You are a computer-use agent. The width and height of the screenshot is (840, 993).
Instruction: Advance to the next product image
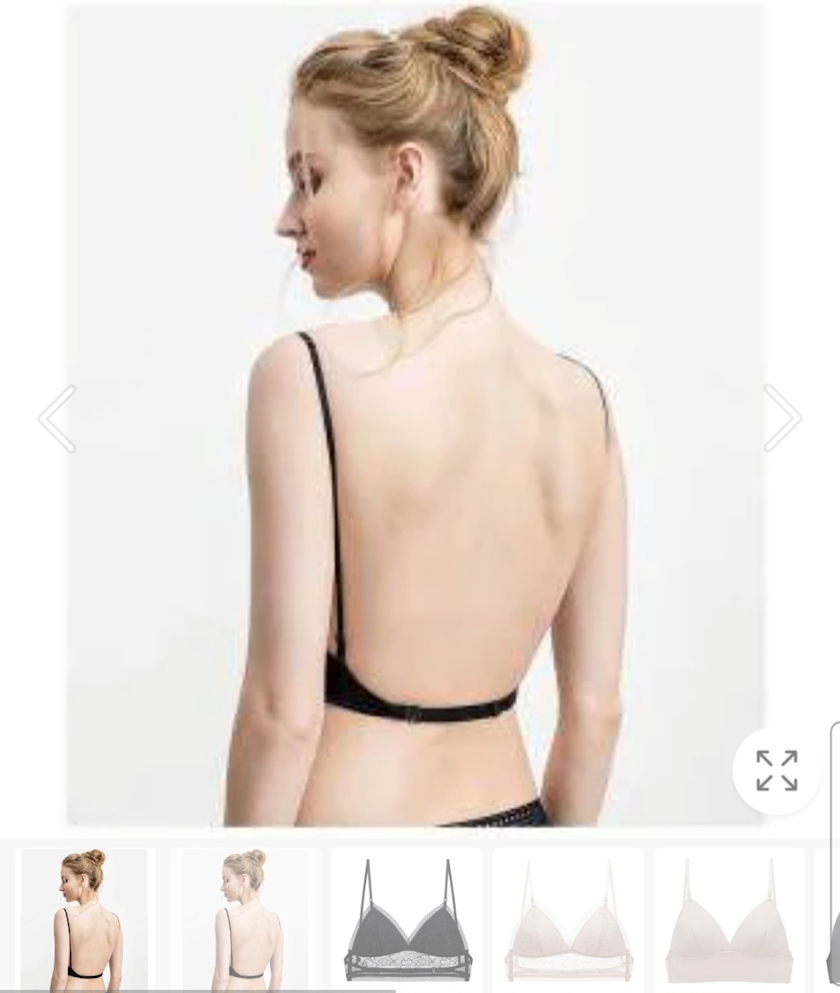pyautogui.click(x=782, y=418)
